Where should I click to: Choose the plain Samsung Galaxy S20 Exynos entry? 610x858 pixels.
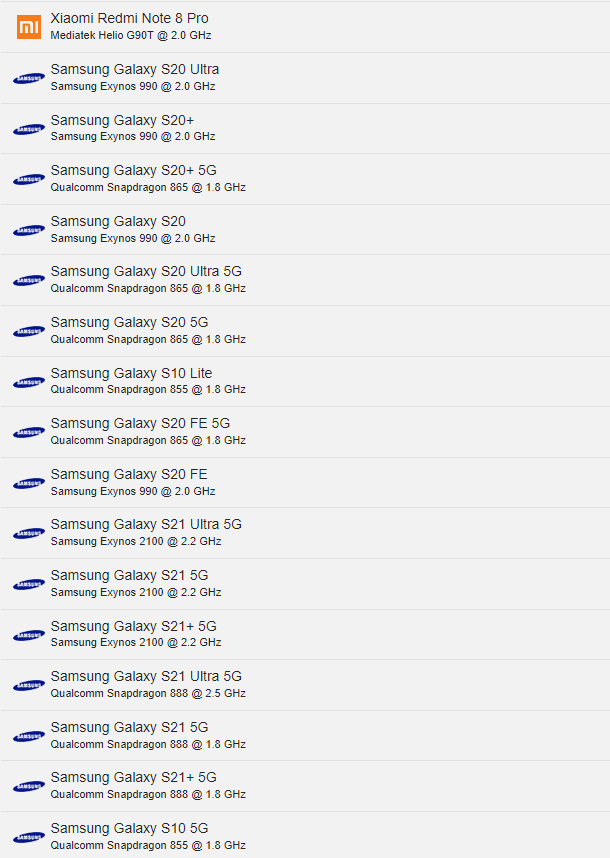(x=305, y=230)
